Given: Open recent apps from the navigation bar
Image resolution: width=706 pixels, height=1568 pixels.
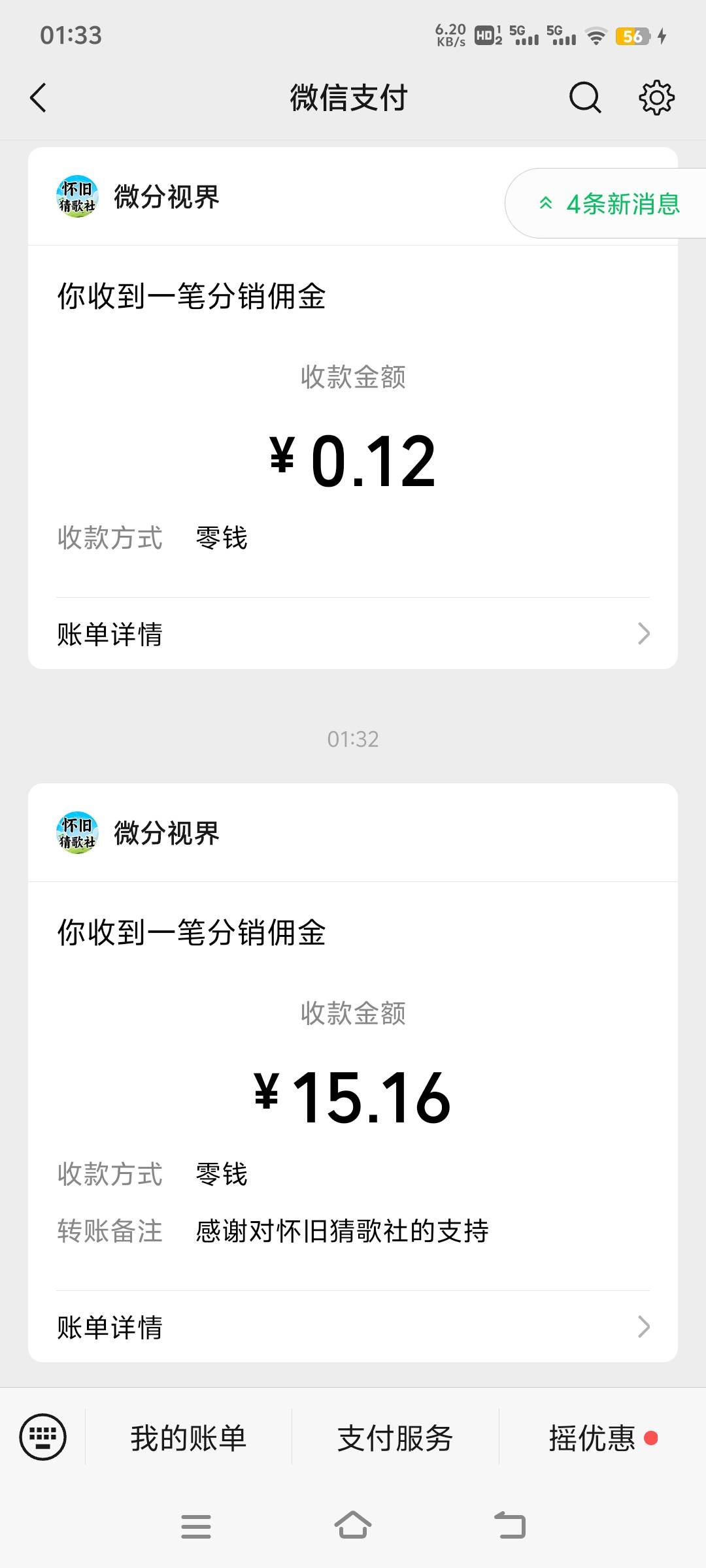Looking at the screenshot, I should coord(196,1526).
